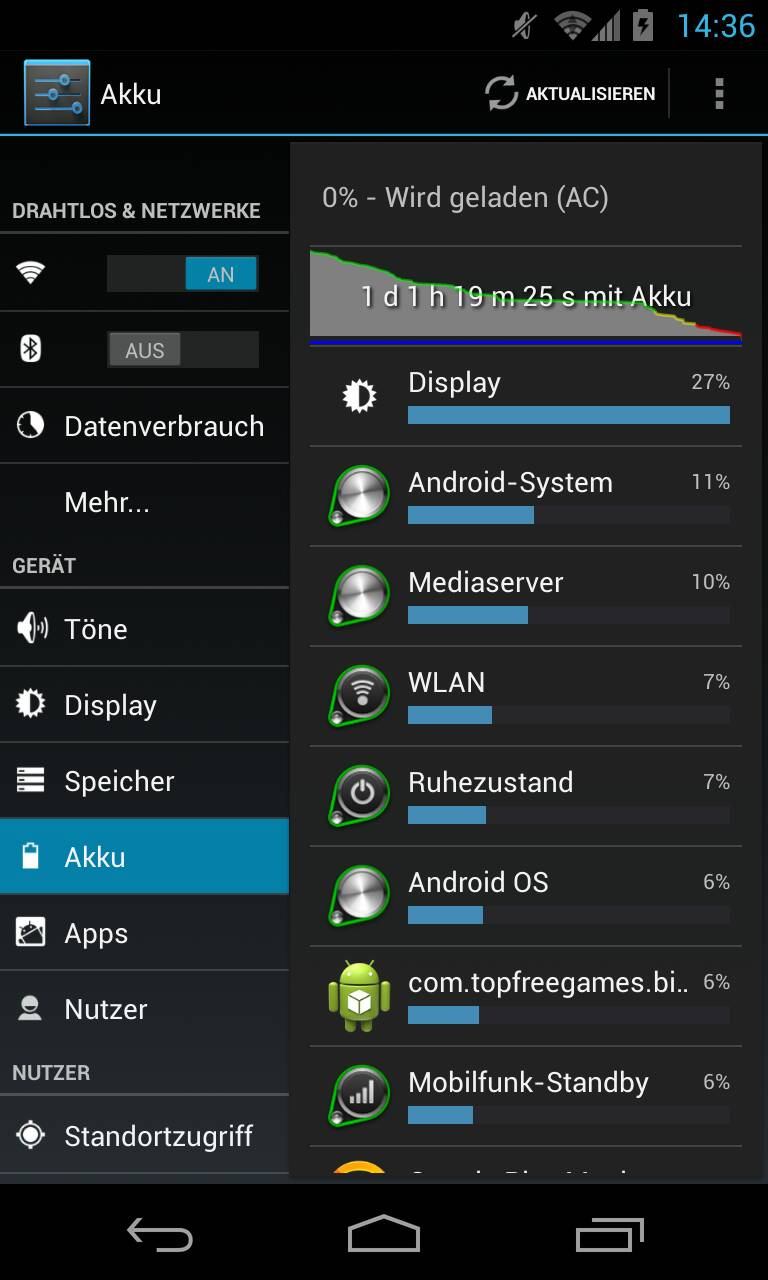This screenshot has width=768, height=1280.
Task: Open the battery history graph
Action: (526, 297)
